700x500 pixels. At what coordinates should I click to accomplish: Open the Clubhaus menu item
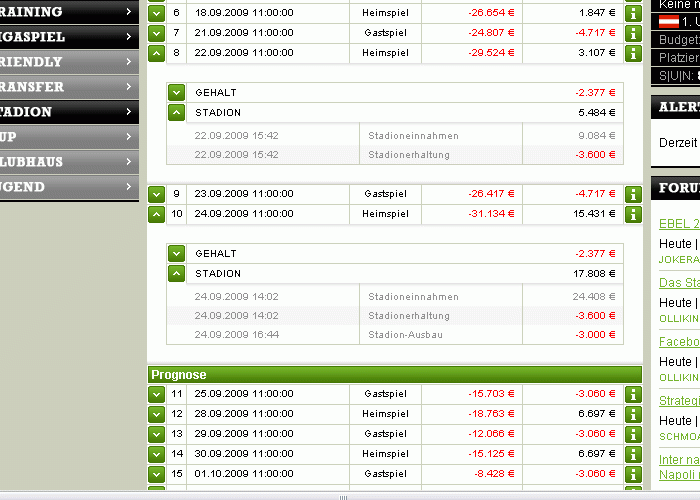(65, 162)
